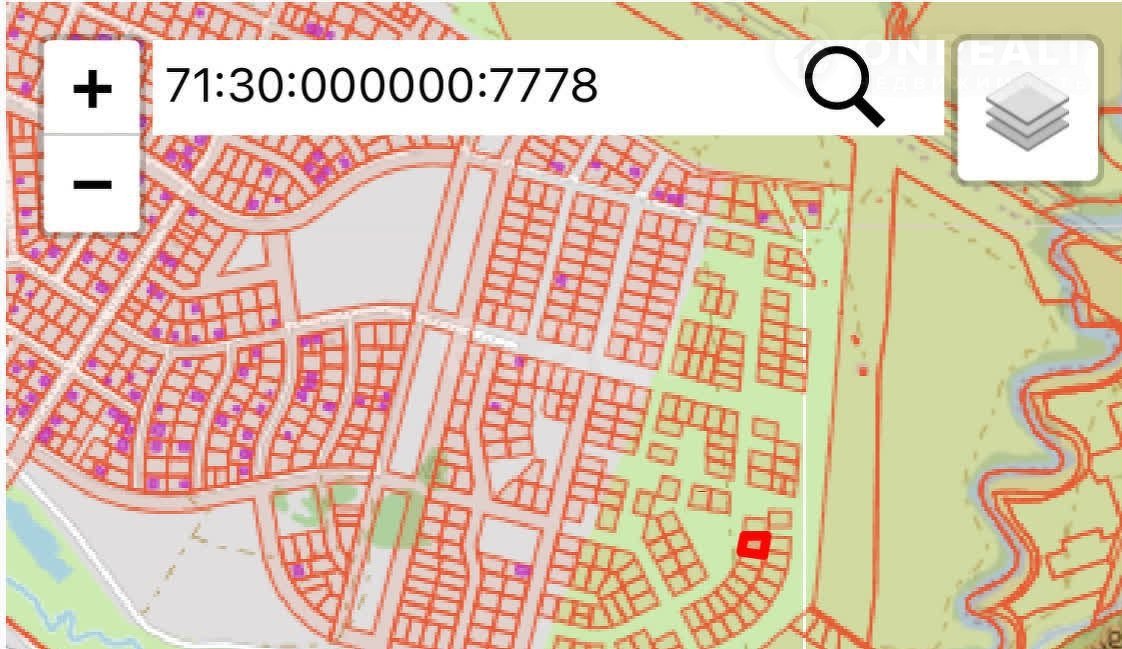Screen dimensions: 1122x649
Task: Run search with the magnifier icon
Action: coord(845,86)
